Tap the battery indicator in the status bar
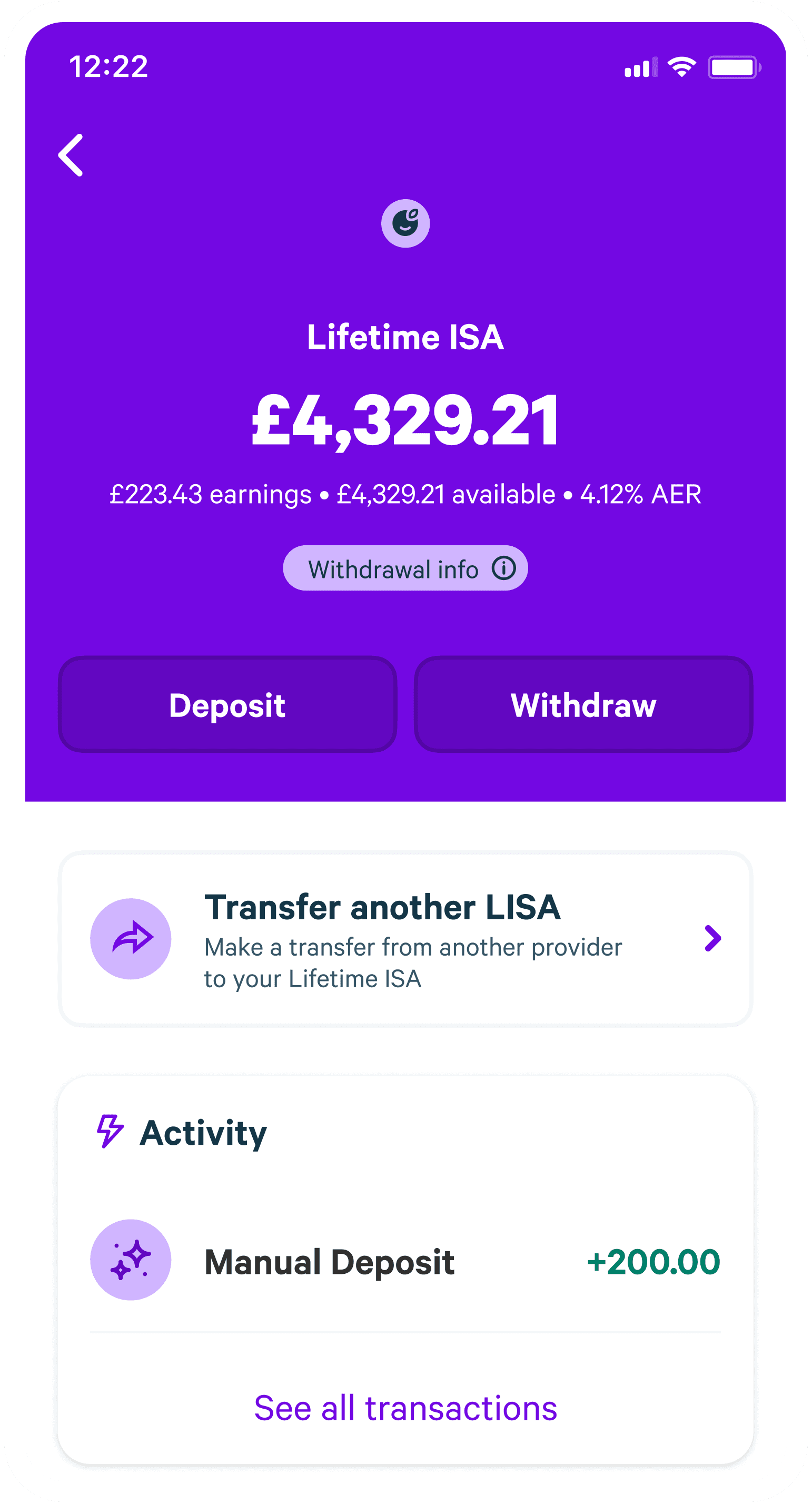 (732, 67)
